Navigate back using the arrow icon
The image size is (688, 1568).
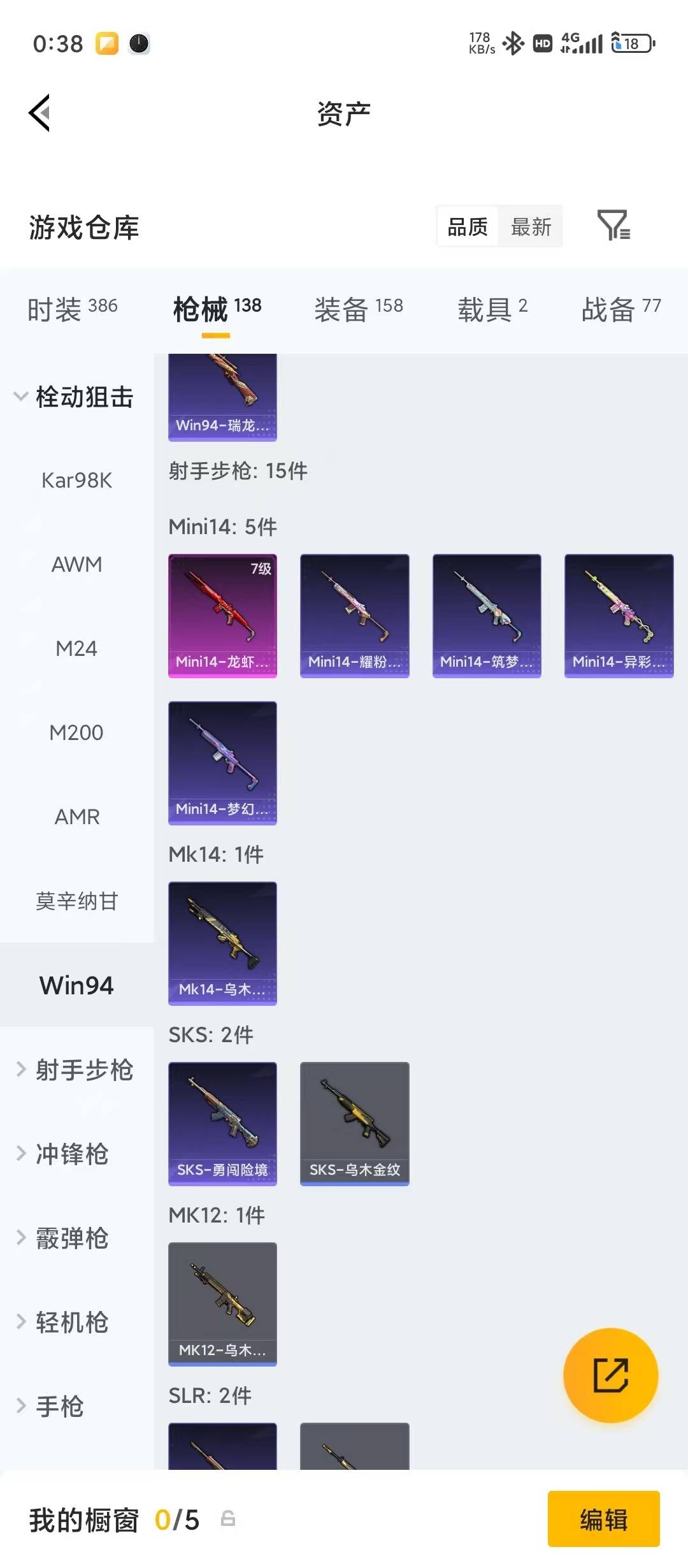click(x=39, y=112)
